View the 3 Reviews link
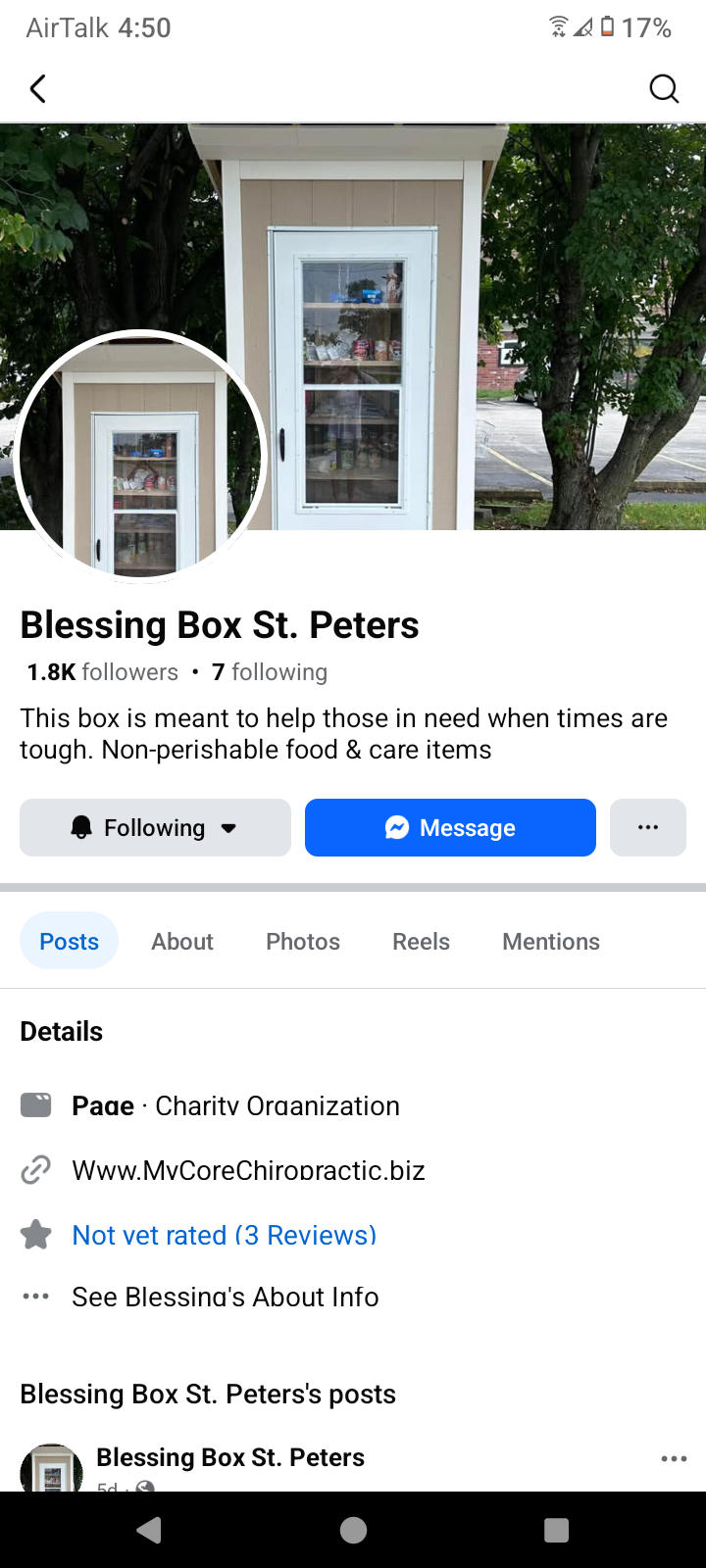Image resolution: width=706 pixels, height=1568 pixels. coord(225,1235)
